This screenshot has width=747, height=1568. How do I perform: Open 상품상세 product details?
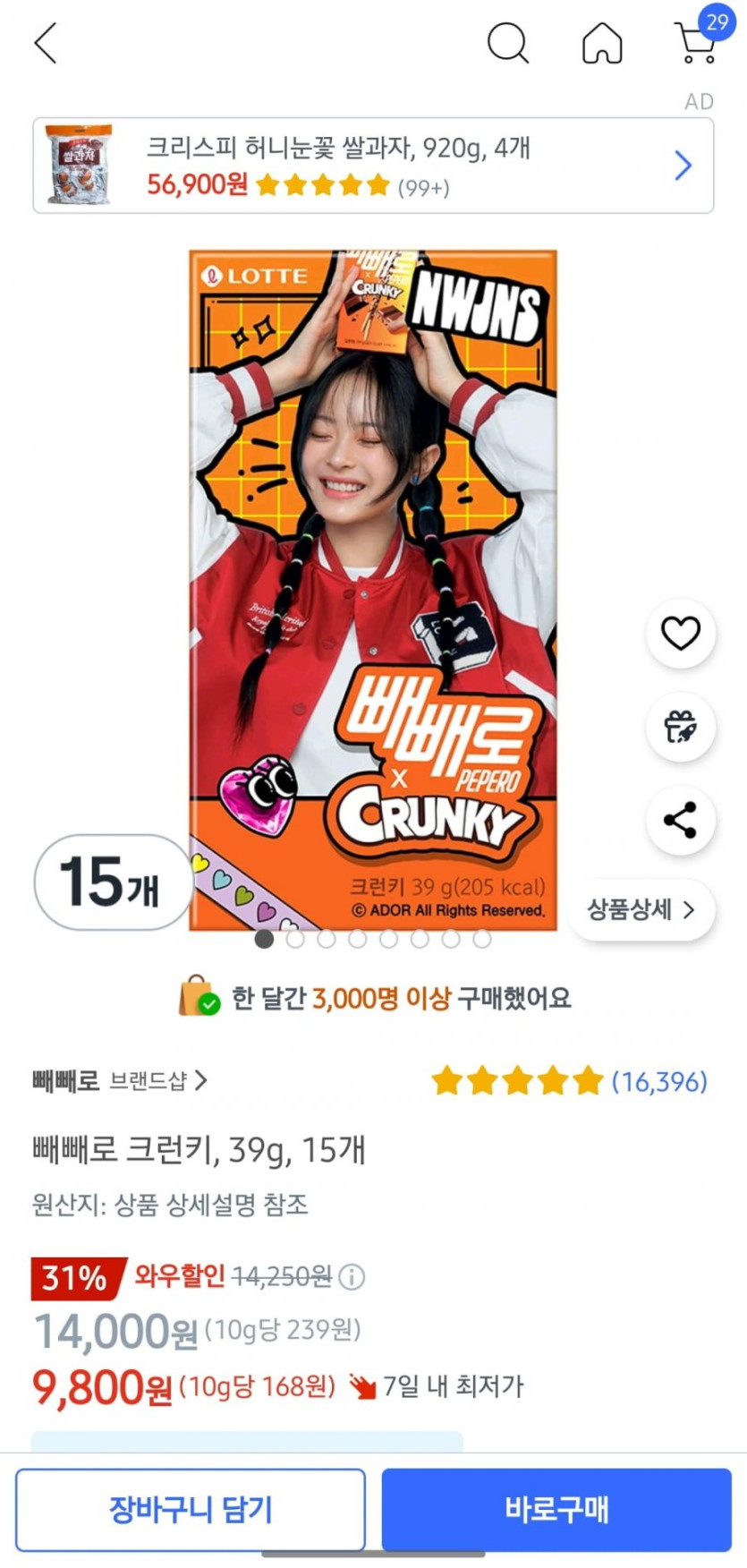tap(641, 910)
